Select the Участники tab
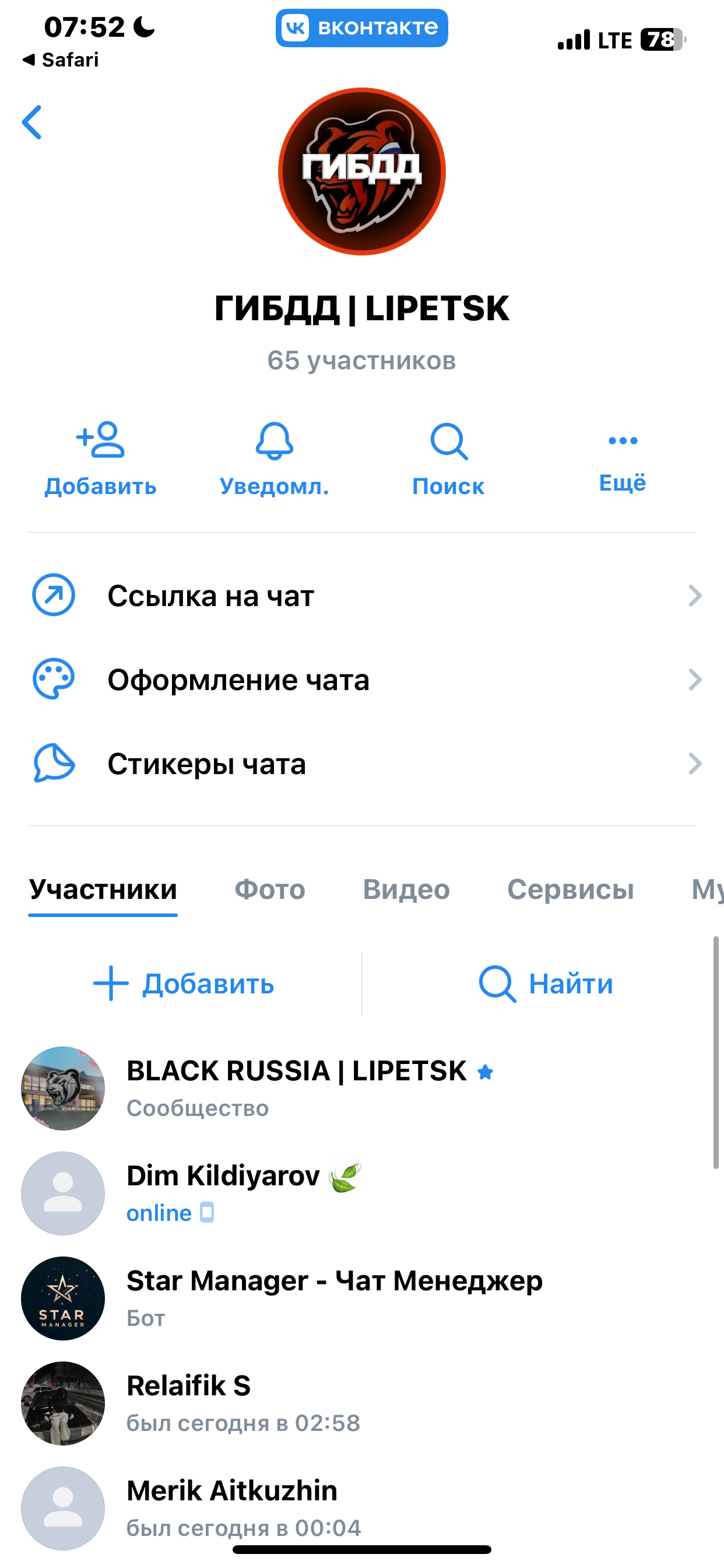The width and height of the screenshot is (724, 1568). pyautogui.click(x=103, y=890)
